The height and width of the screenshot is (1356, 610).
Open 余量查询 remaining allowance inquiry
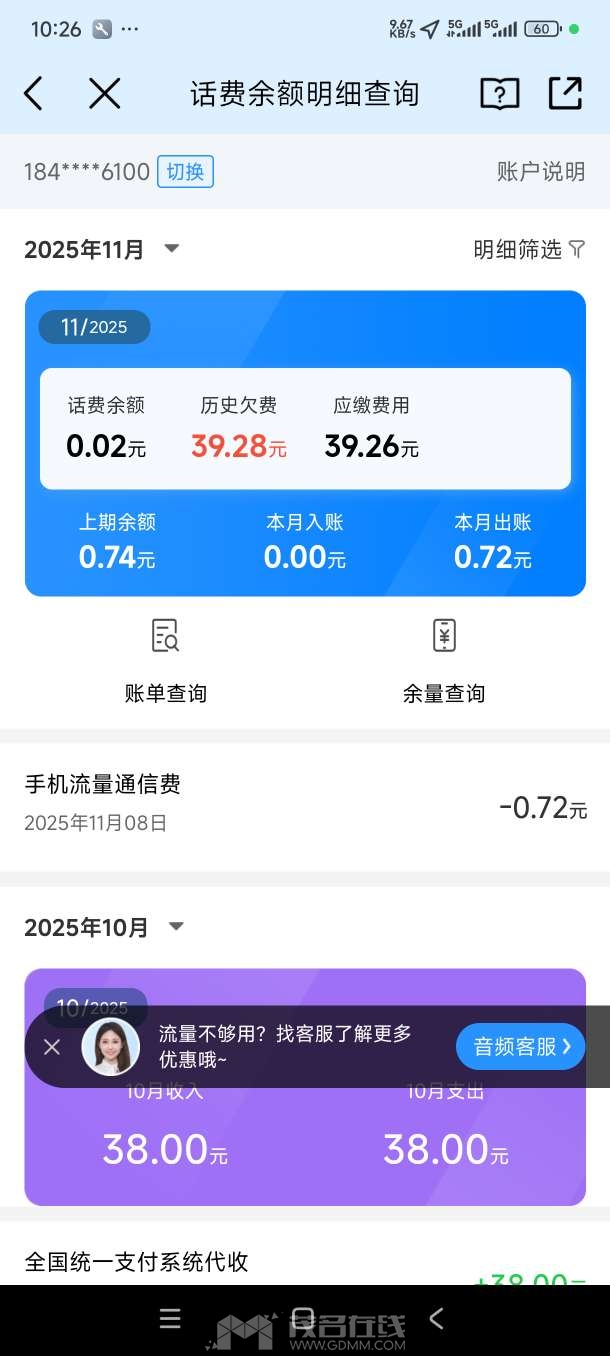[x=444, y=661]
